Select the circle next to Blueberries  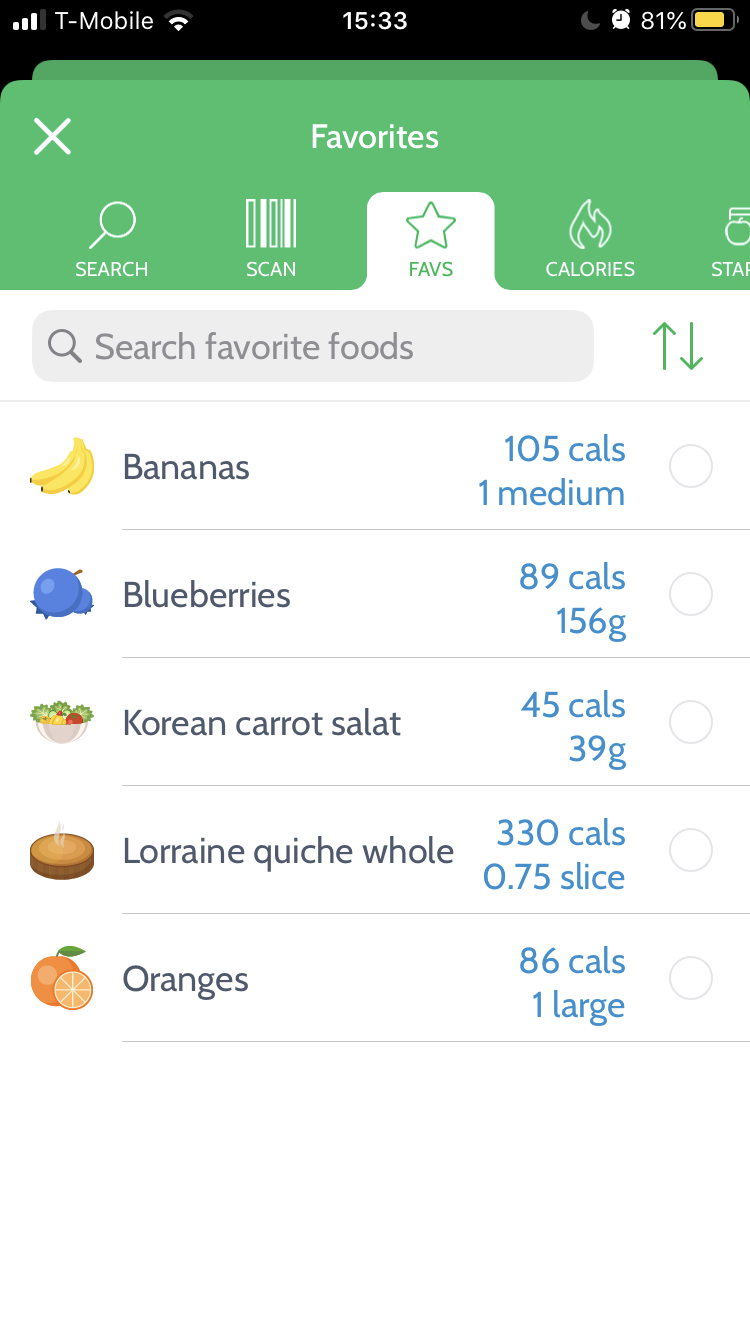(690, 595)
